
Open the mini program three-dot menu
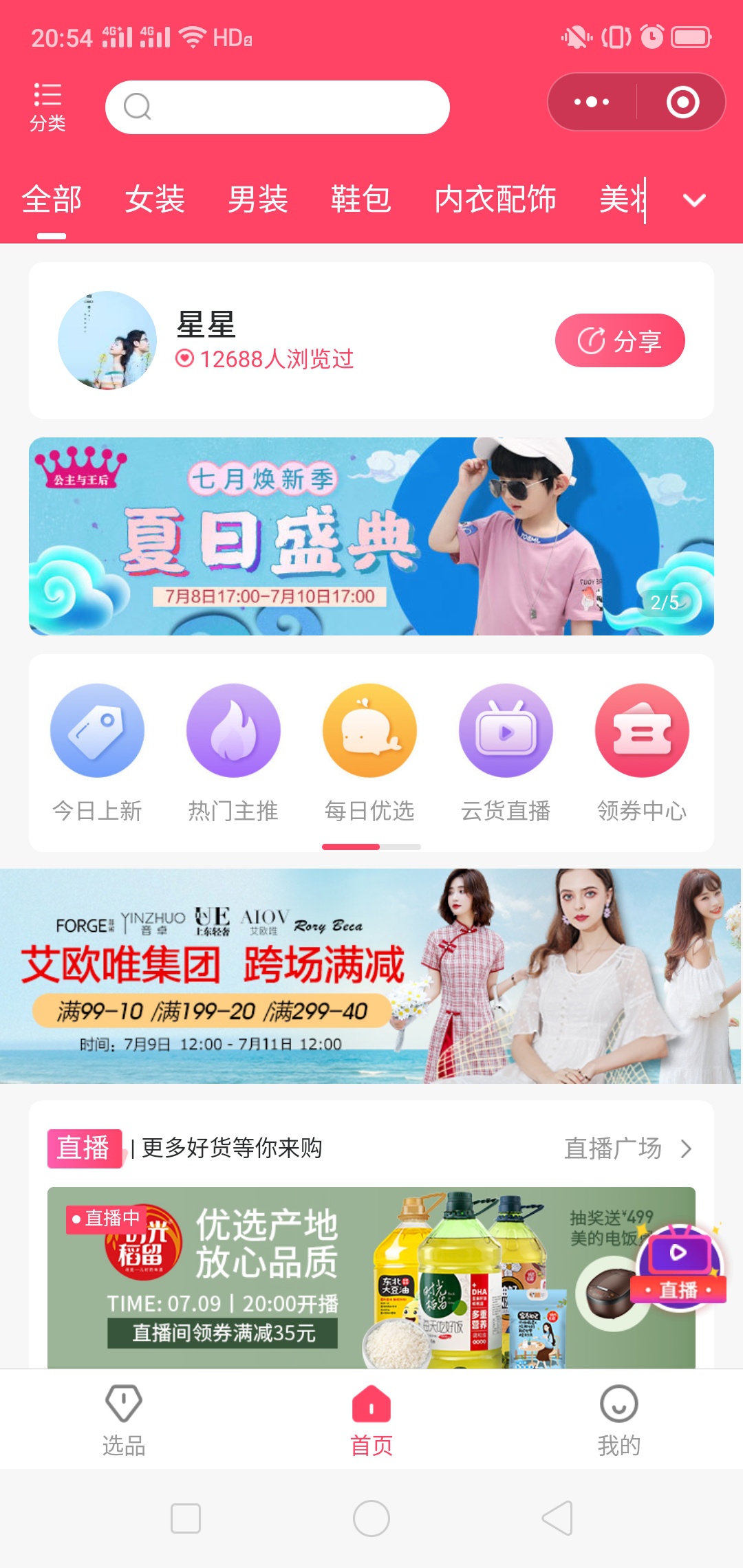pos(592,102)
